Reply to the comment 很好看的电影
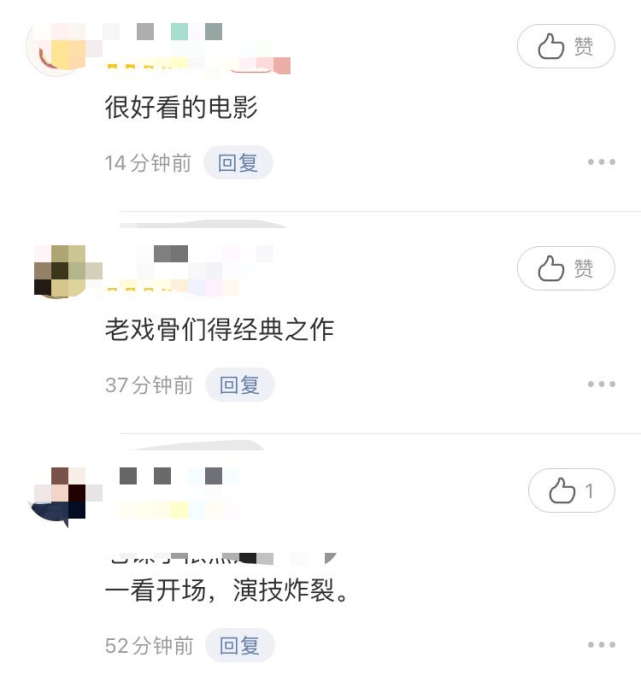Screen dimensions: 641x681 (238, 163)
